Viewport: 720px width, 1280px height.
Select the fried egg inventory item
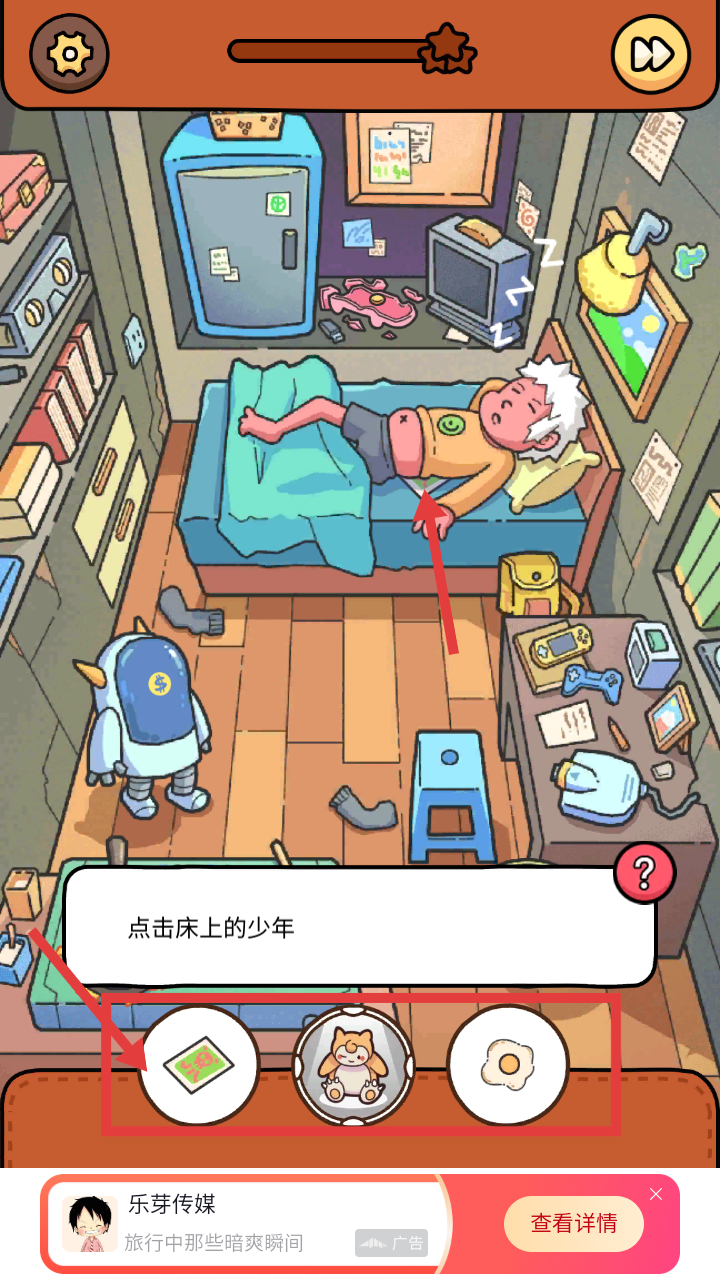[507, 1065]
